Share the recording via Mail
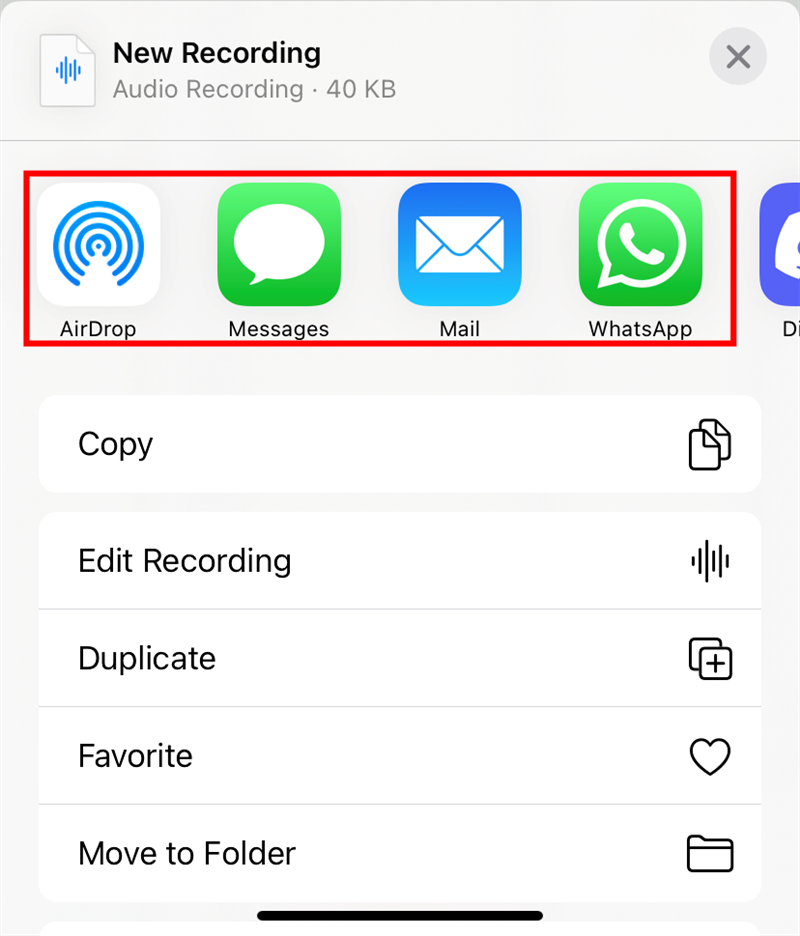800x936 pixels. 459,245
